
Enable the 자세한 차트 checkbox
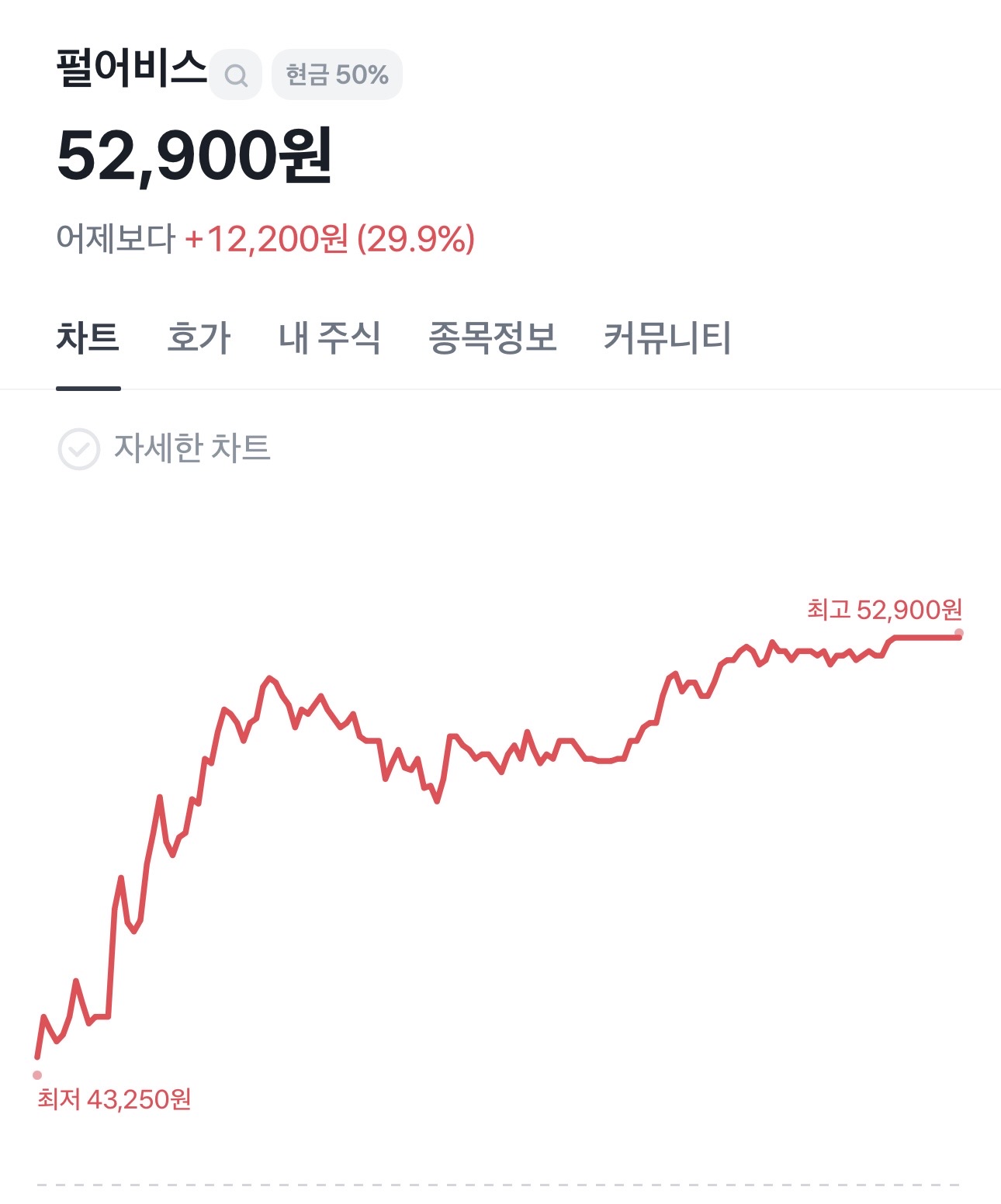79,448
